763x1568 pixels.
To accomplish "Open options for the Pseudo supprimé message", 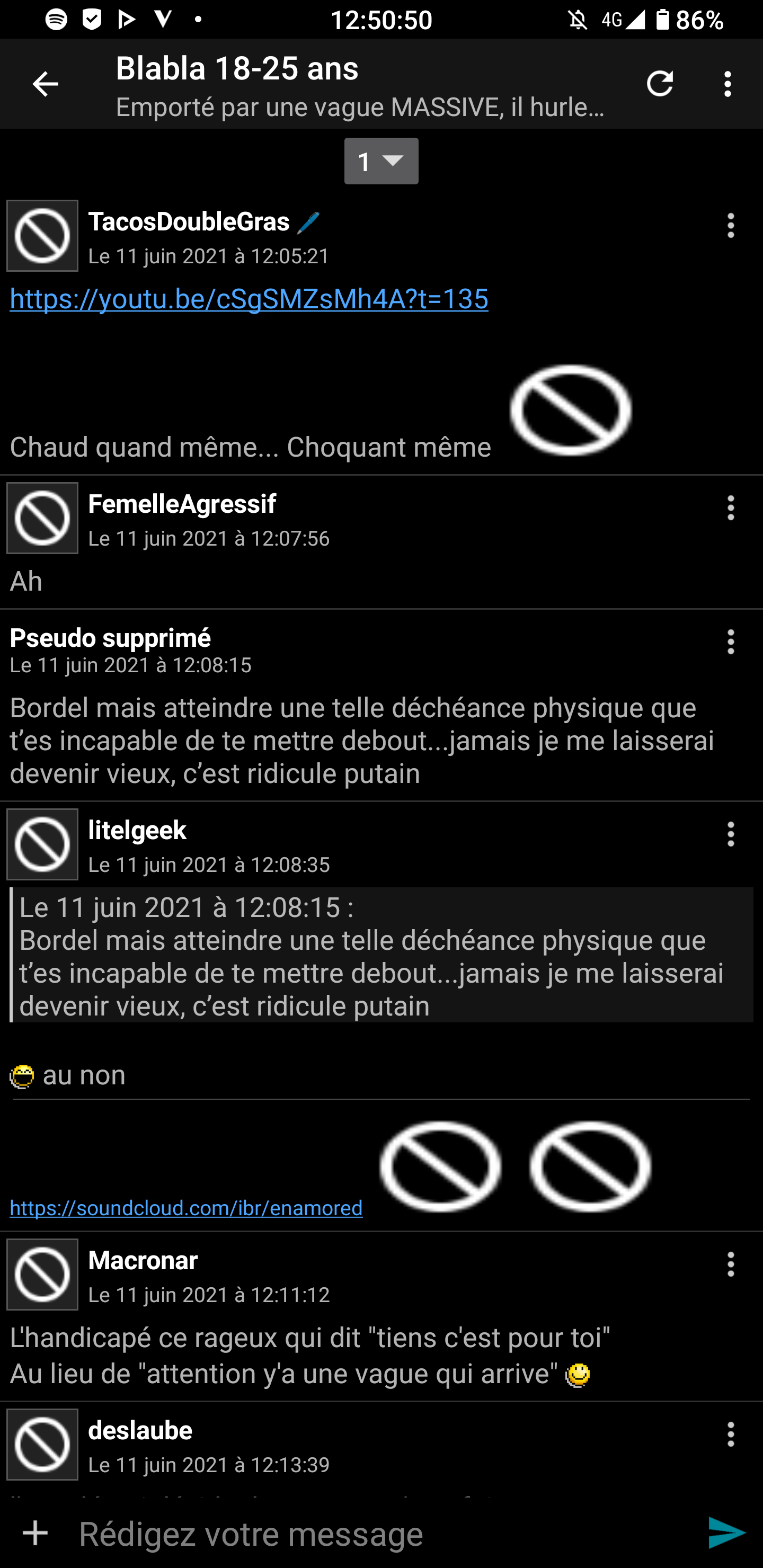I will (x=730, y=642).
